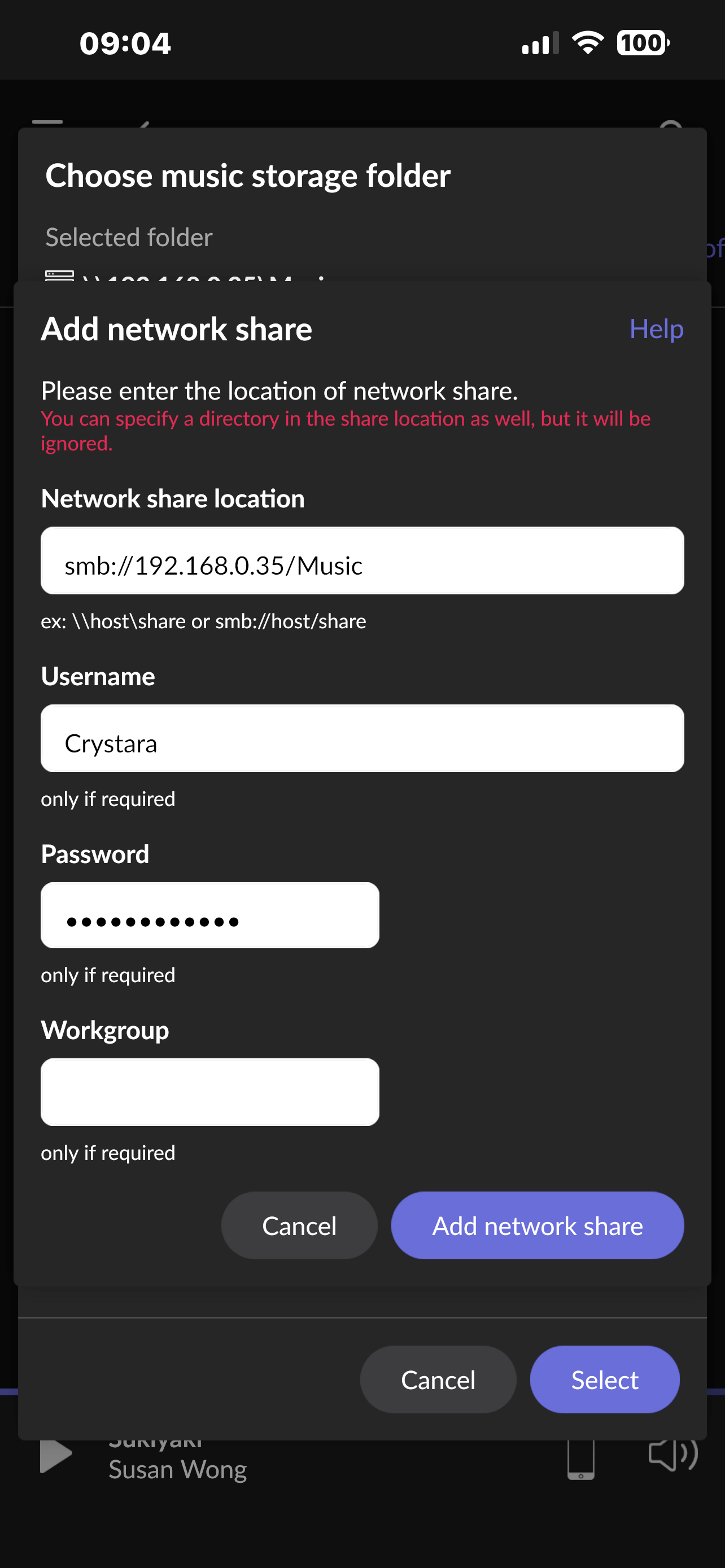Open the Help link
This screenshot has width=725, height=1568.
point(656,329)
